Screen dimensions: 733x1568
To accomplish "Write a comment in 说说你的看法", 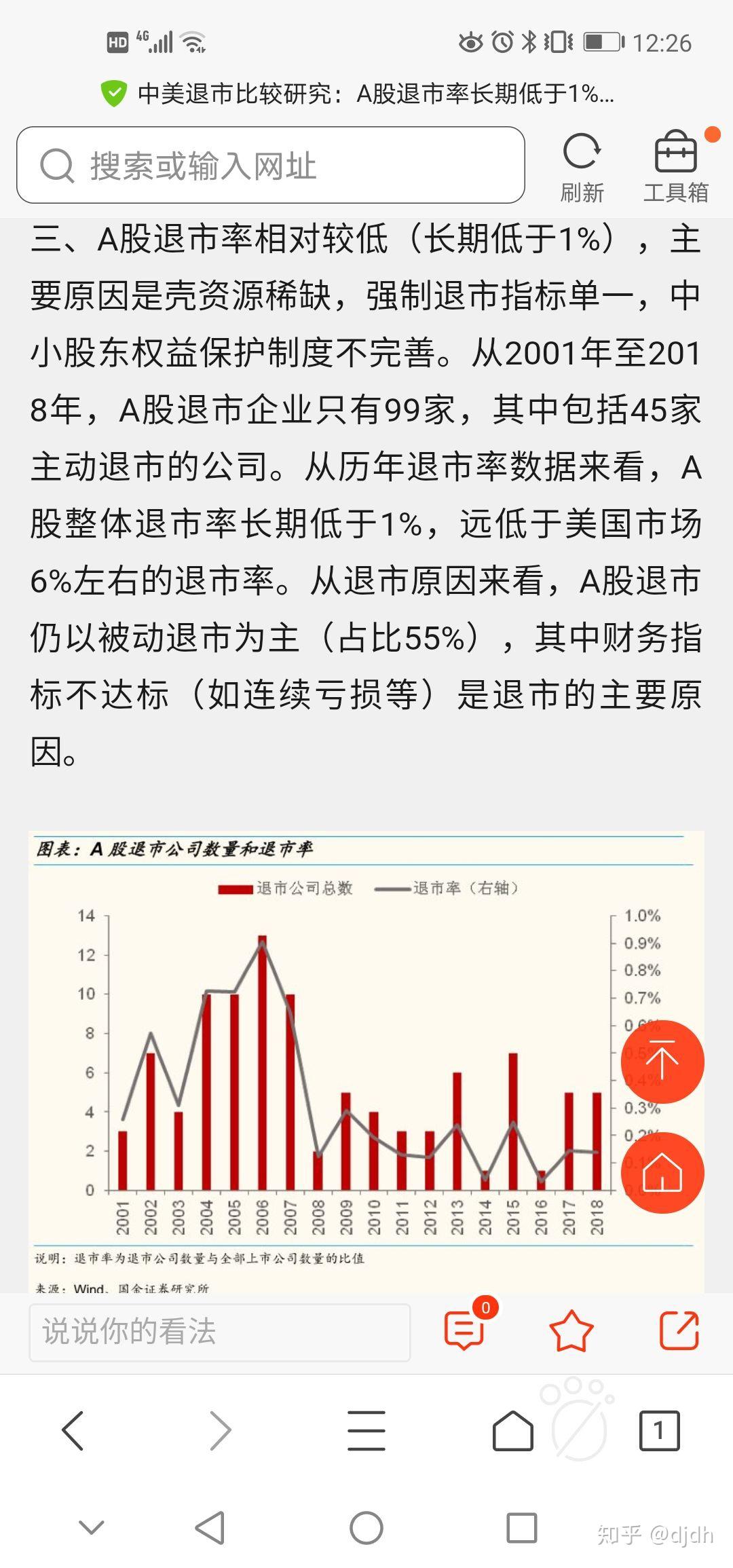I will 220,1332.
